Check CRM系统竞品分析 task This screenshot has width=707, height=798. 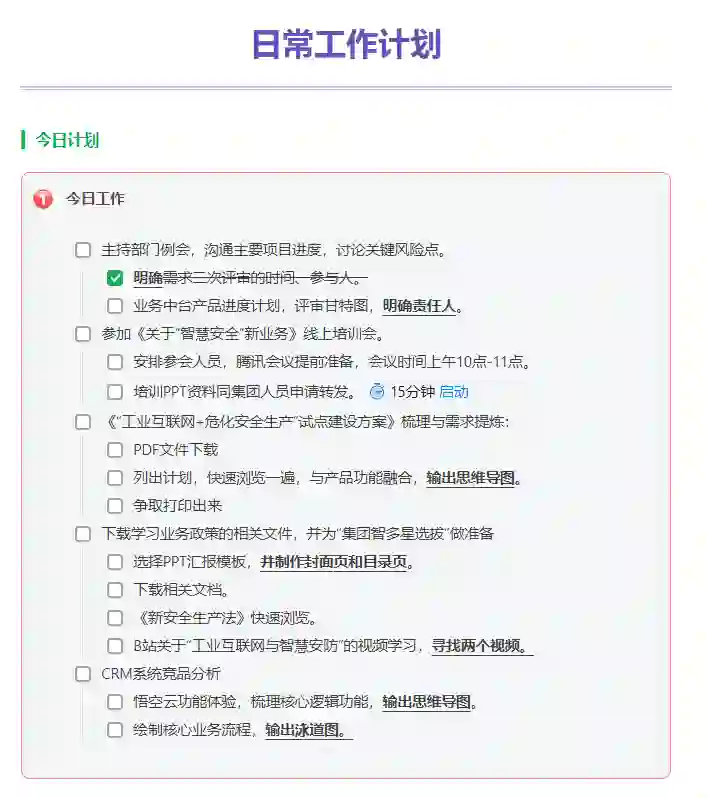(x=83, y=674)
